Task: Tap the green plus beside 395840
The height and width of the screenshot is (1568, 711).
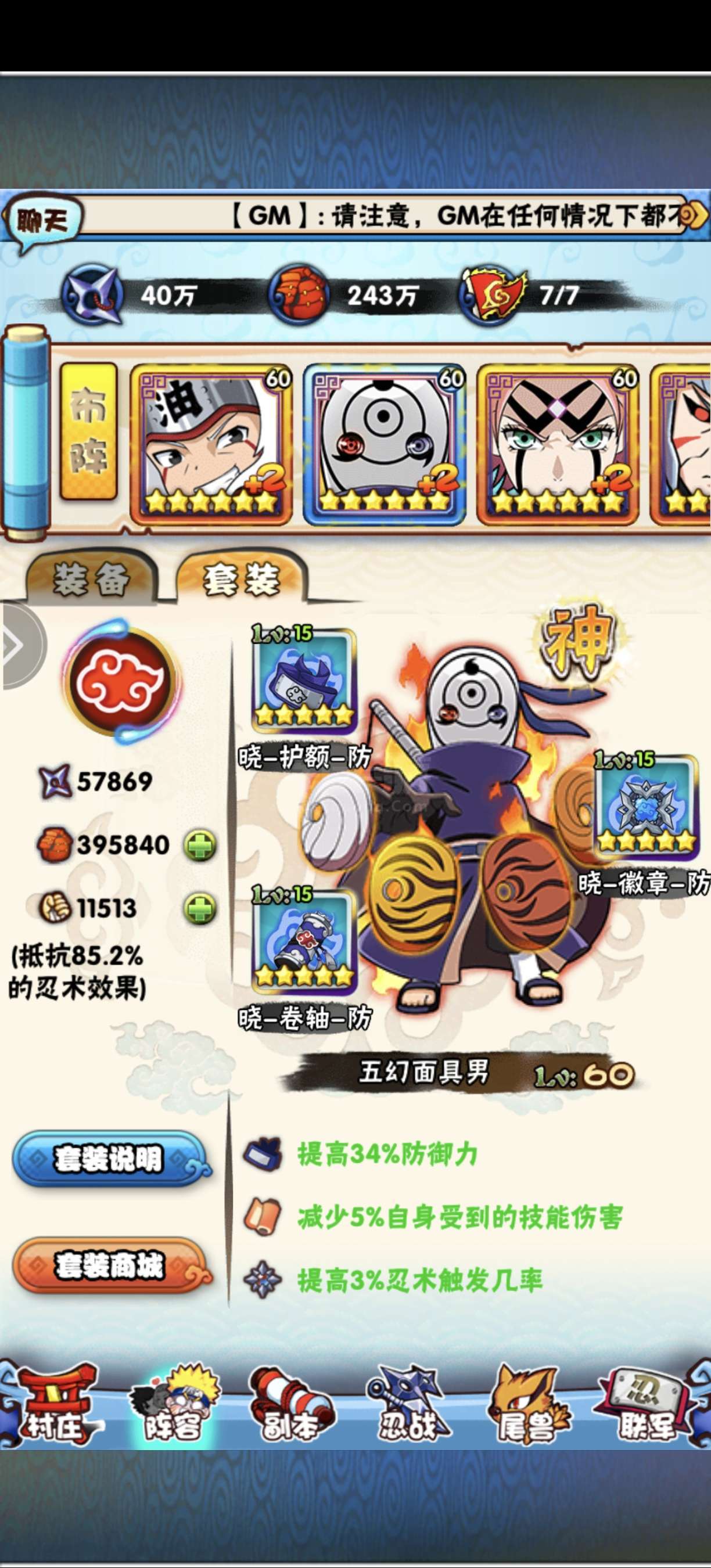Action: [x=200, y=846]
